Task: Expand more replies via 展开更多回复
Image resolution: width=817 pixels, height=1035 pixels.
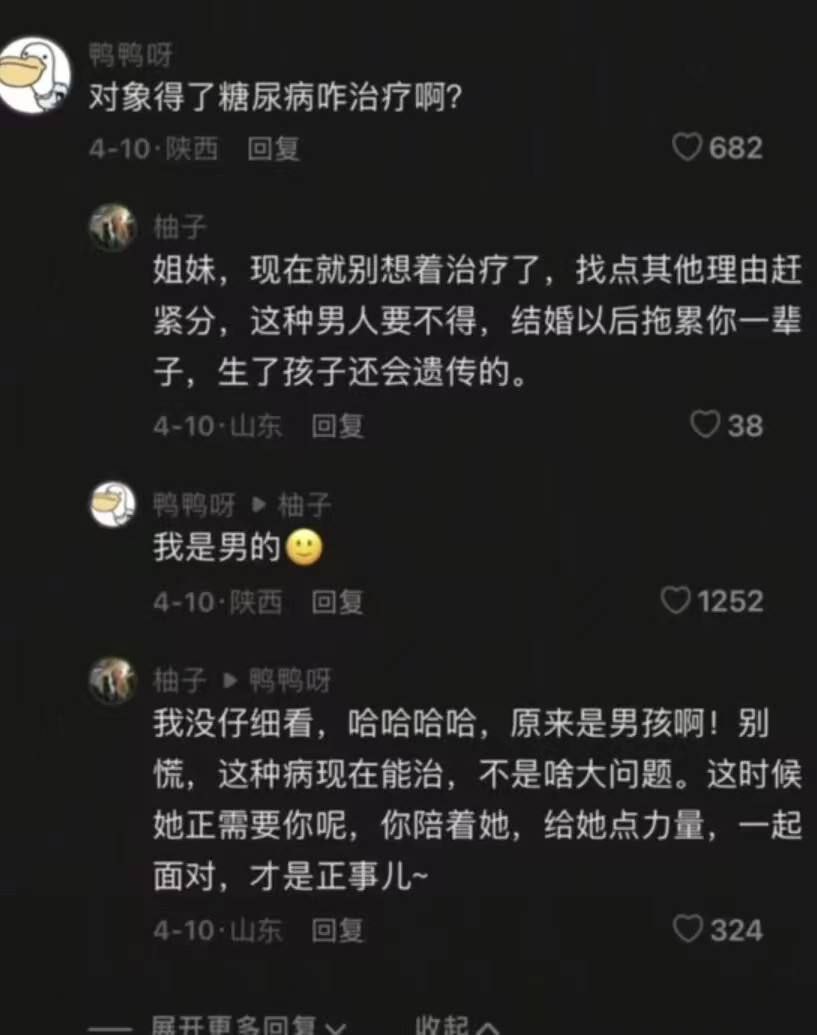Action: (246, 1026)
